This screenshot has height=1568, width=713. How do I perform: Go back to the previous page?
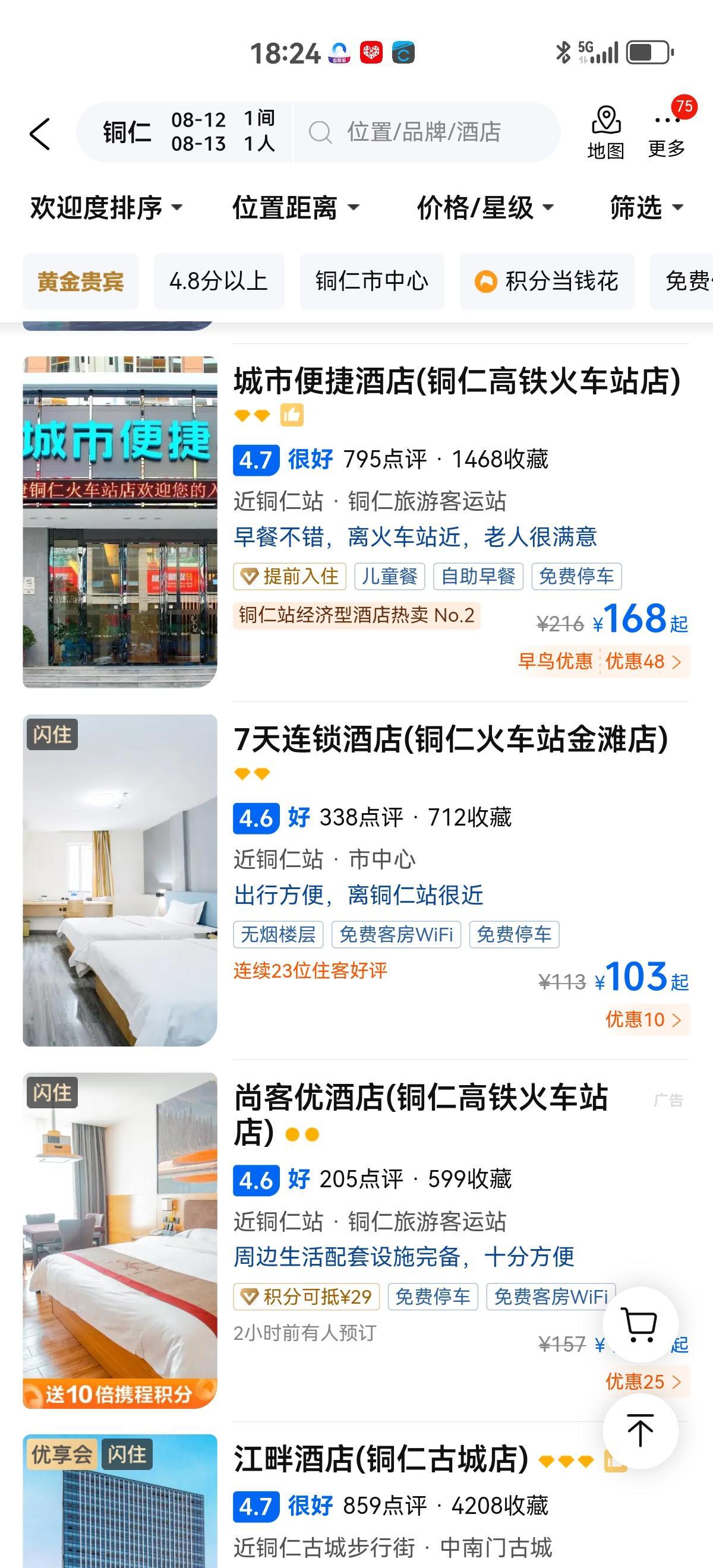pos(40,133)
